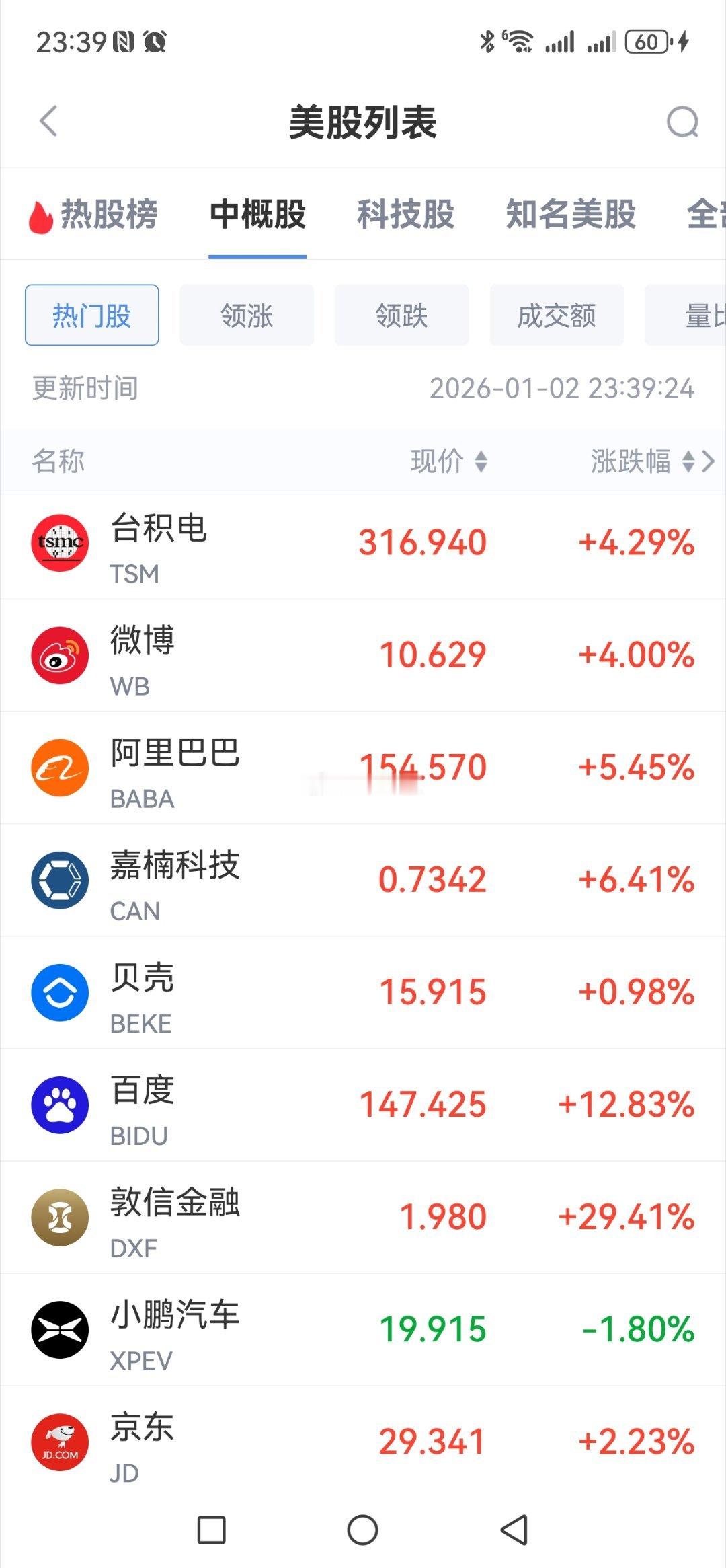Open TSMC's stock detail via its logo

pos(59,542)
